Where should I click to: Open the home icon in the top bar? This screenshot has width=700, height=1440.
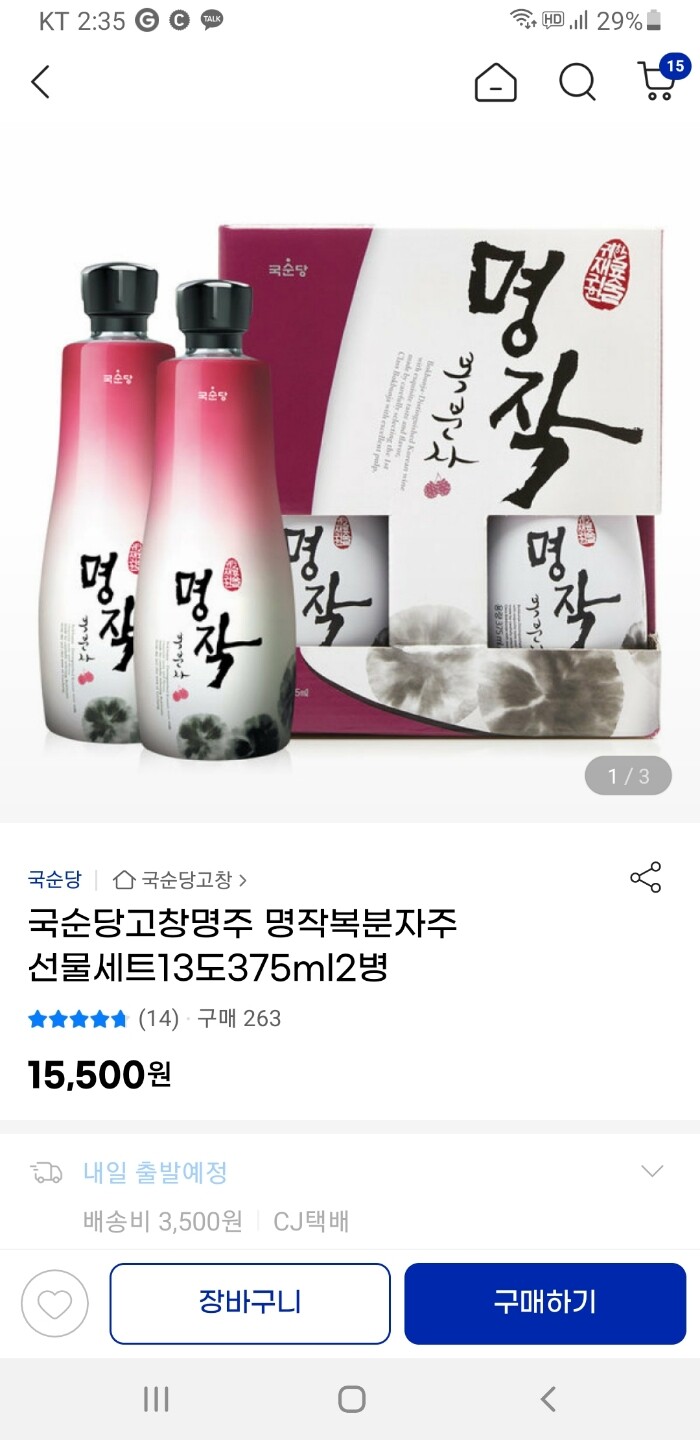(495, 82)
